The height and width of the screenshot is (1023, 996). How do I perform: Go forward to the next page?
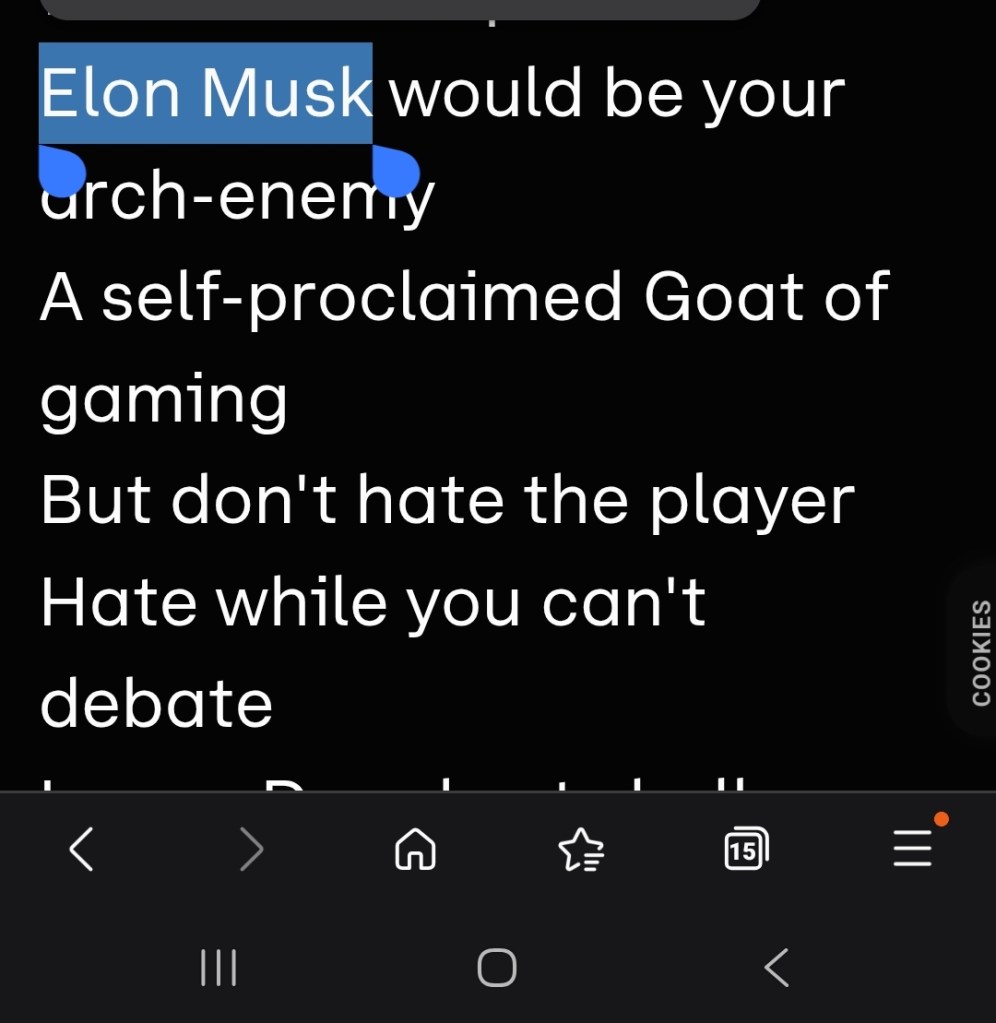251,851
